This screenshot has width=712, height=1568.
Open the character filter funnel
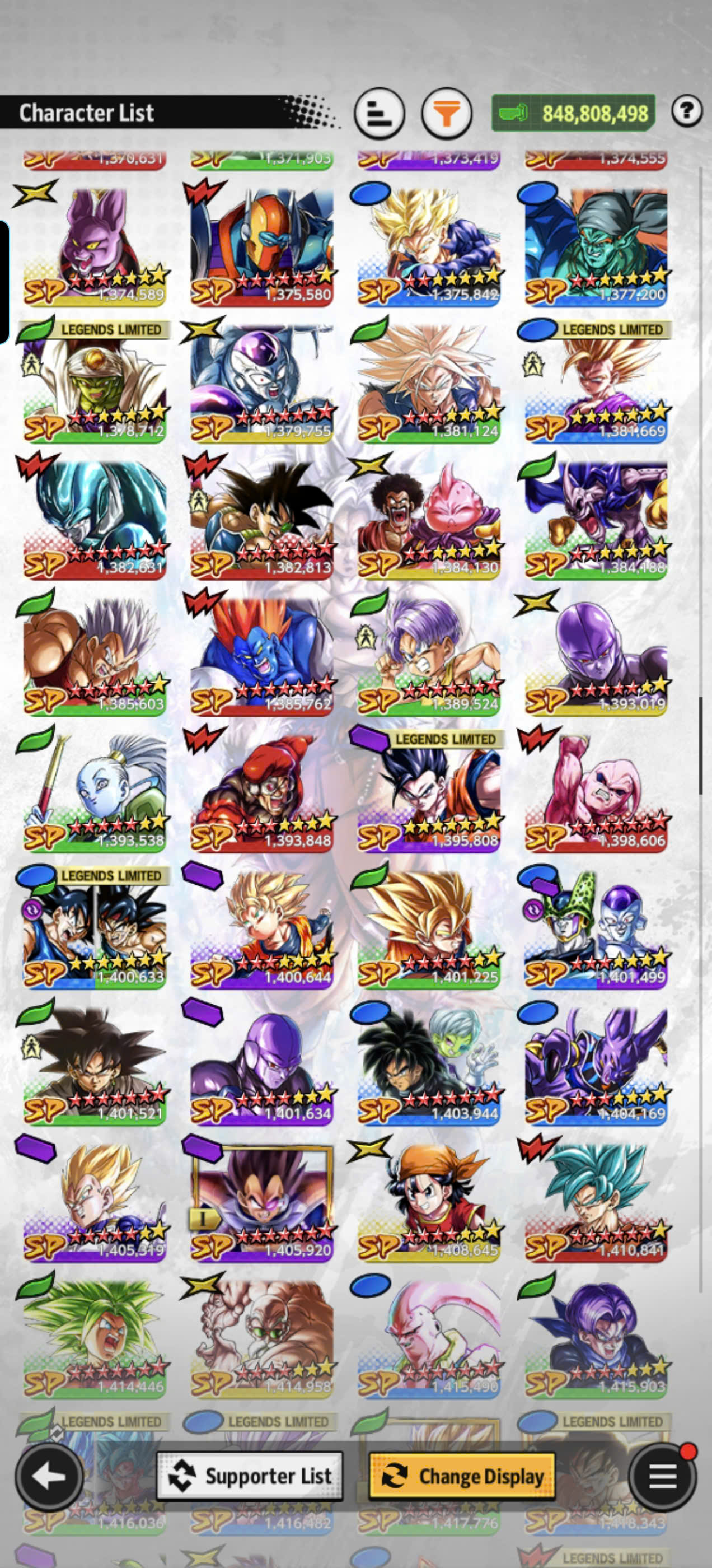coord(447,113)
